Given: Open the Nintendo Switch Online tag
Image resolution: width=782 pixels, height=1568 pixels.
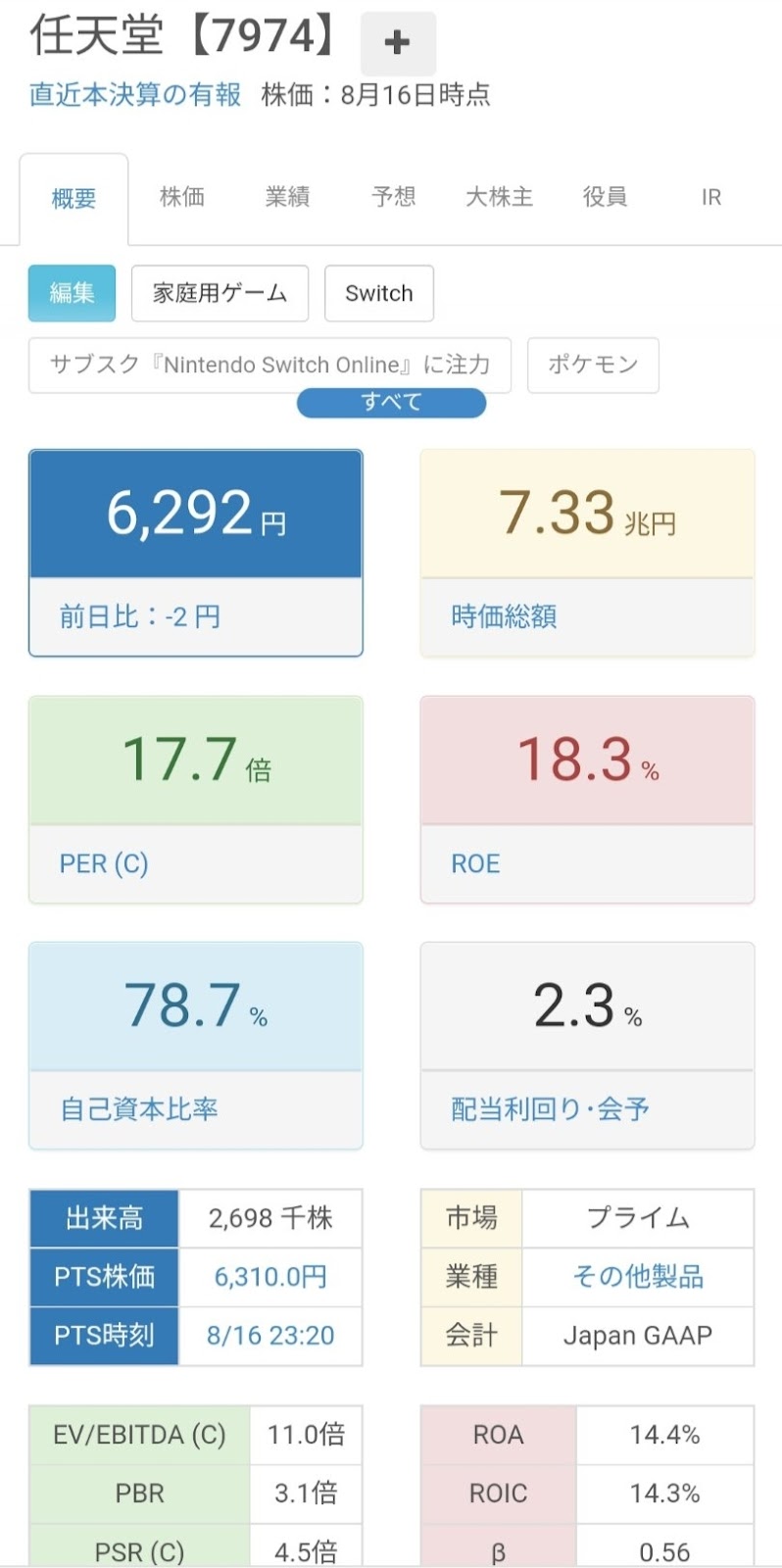Looking at the screenshot, I should coord(269,366).
